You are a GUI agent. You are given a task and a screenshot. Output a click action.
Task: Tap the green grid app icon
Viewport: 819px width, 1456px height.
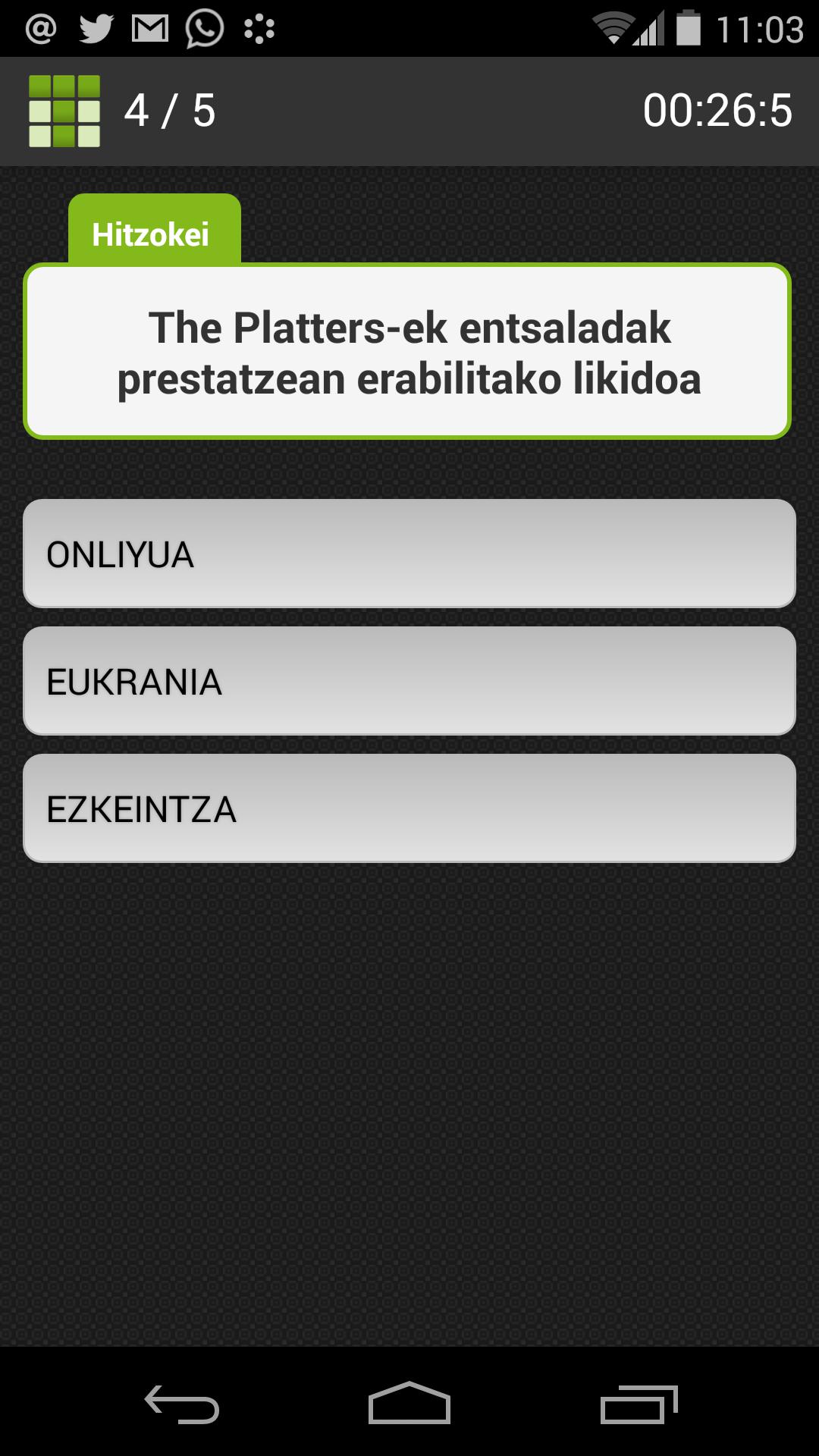(x=64, y=111)
